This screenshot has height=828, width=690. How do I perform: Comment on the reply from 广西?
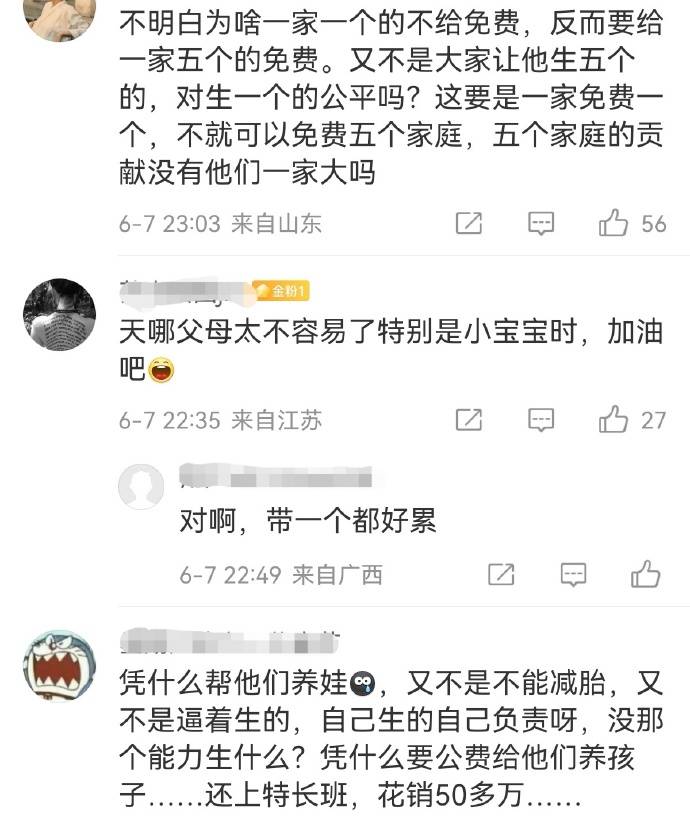(x=573, y=574)
